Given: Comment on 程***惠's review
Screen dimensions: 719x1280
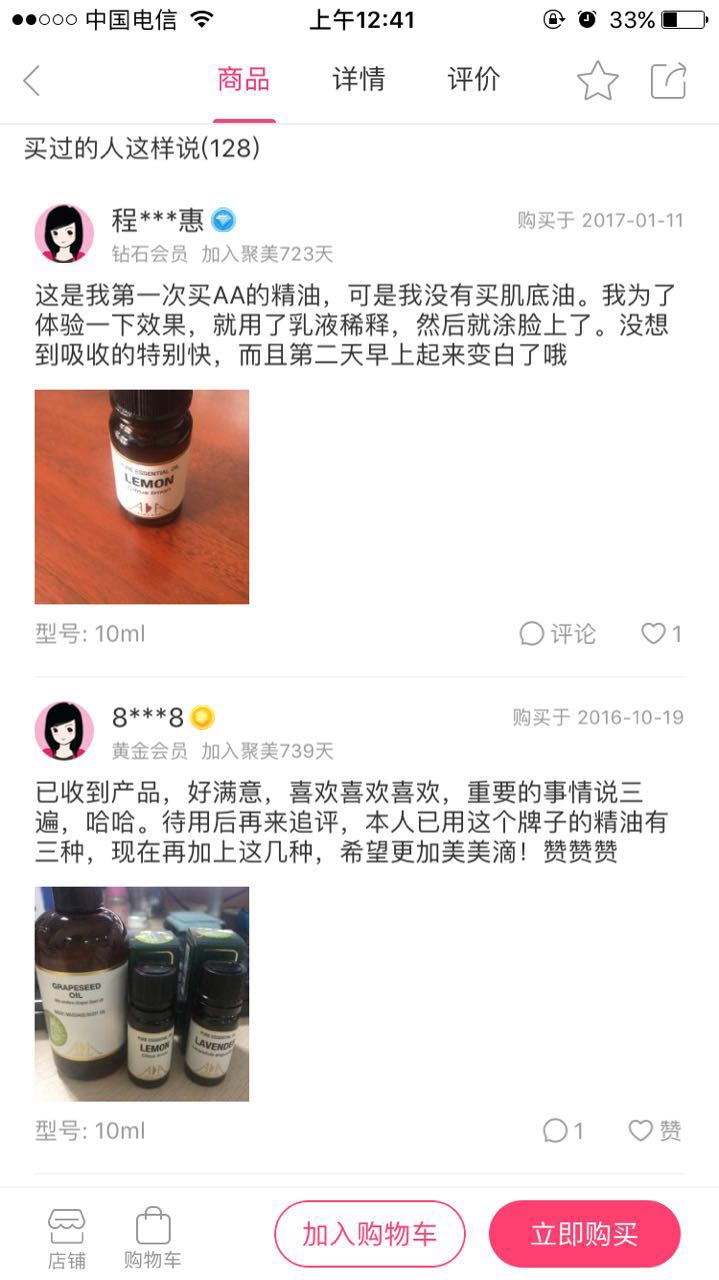Looking at the screenshot, I should coord(557,633).
